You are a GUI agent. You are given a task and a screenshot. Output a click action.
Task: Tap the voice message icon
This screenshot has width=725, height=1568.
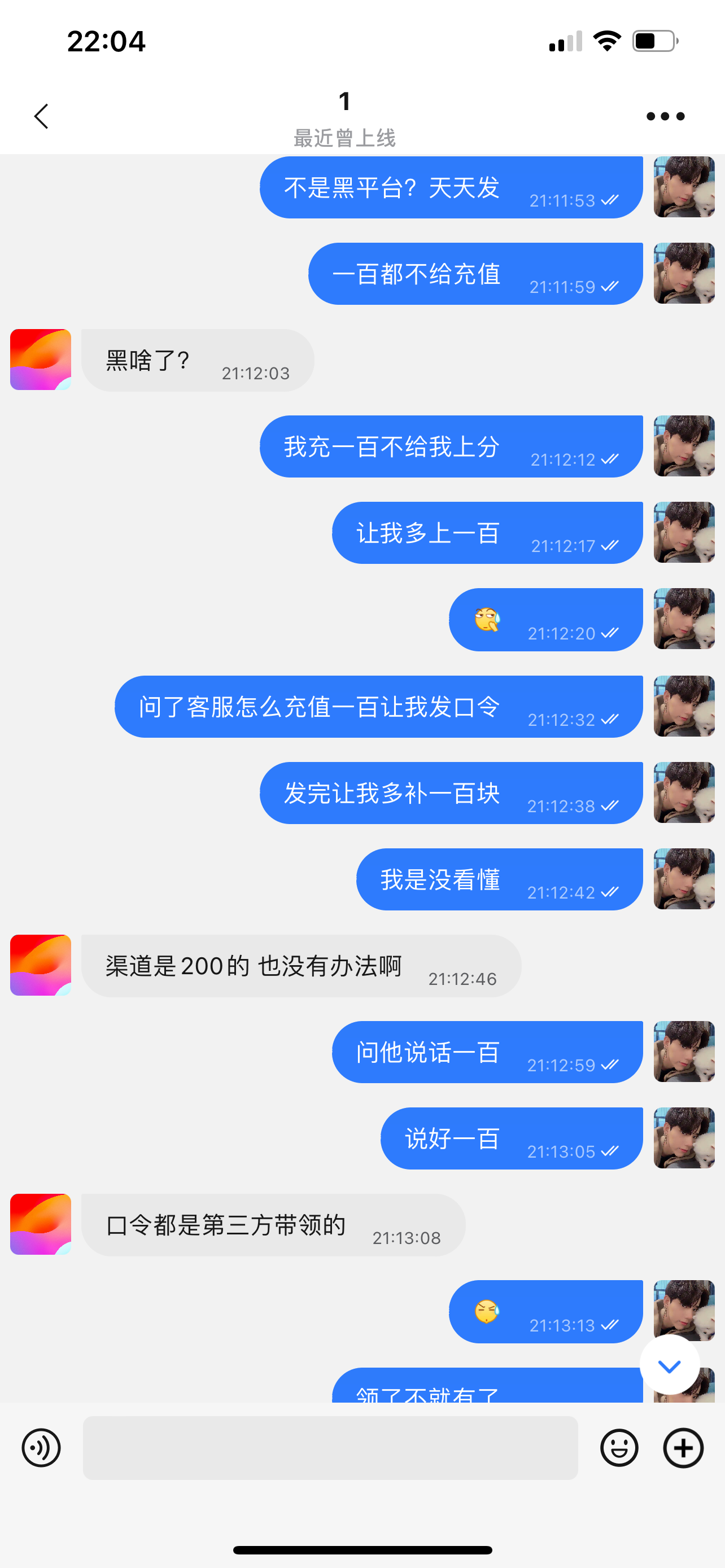coord(41,1447)
